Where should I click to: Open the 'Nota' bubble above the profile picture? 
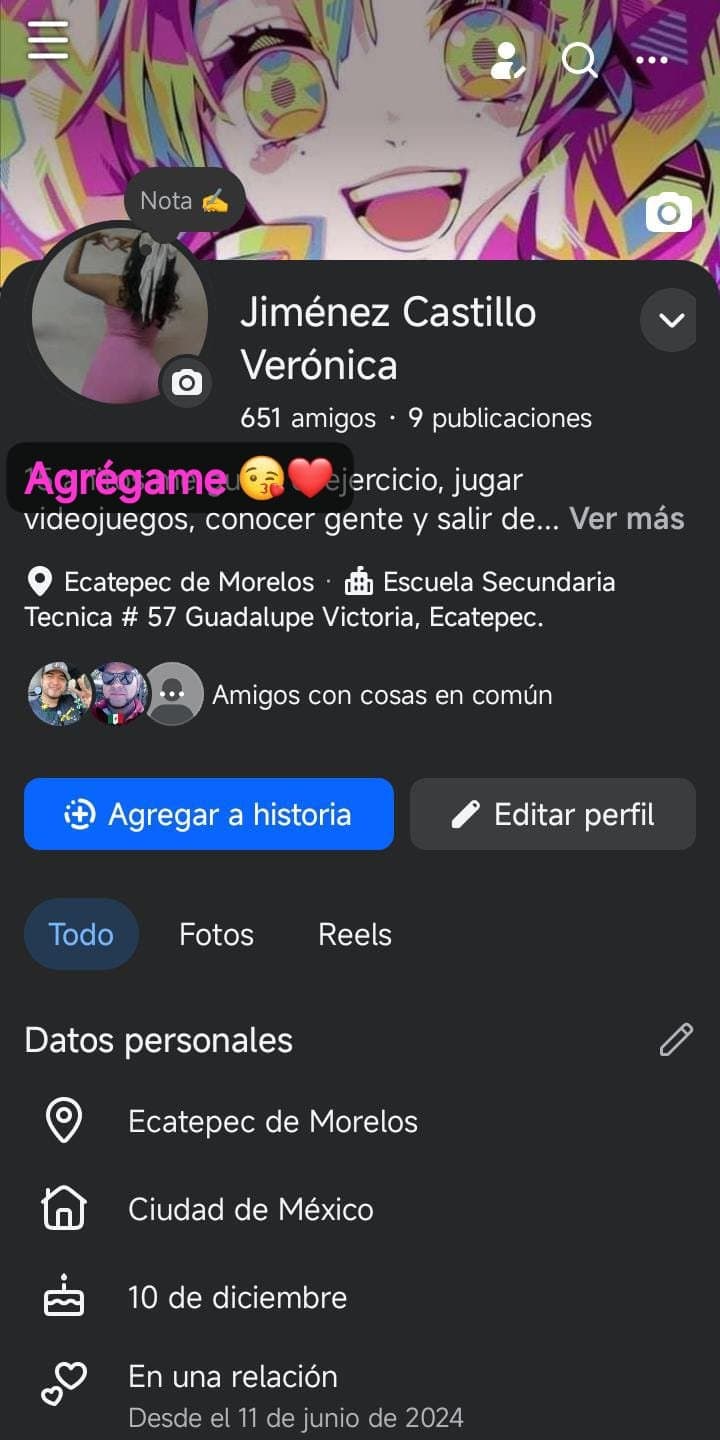coord(183,199)
